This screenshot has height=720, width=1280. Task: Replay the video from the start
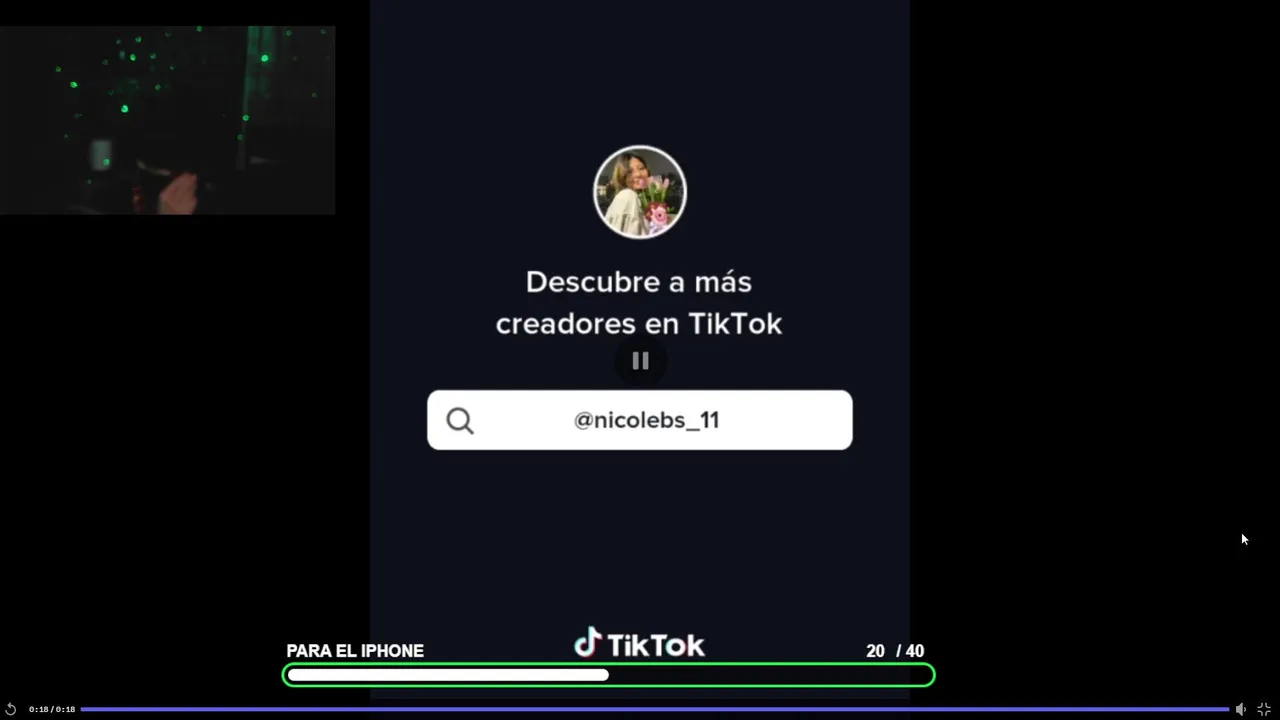point(10,709)
